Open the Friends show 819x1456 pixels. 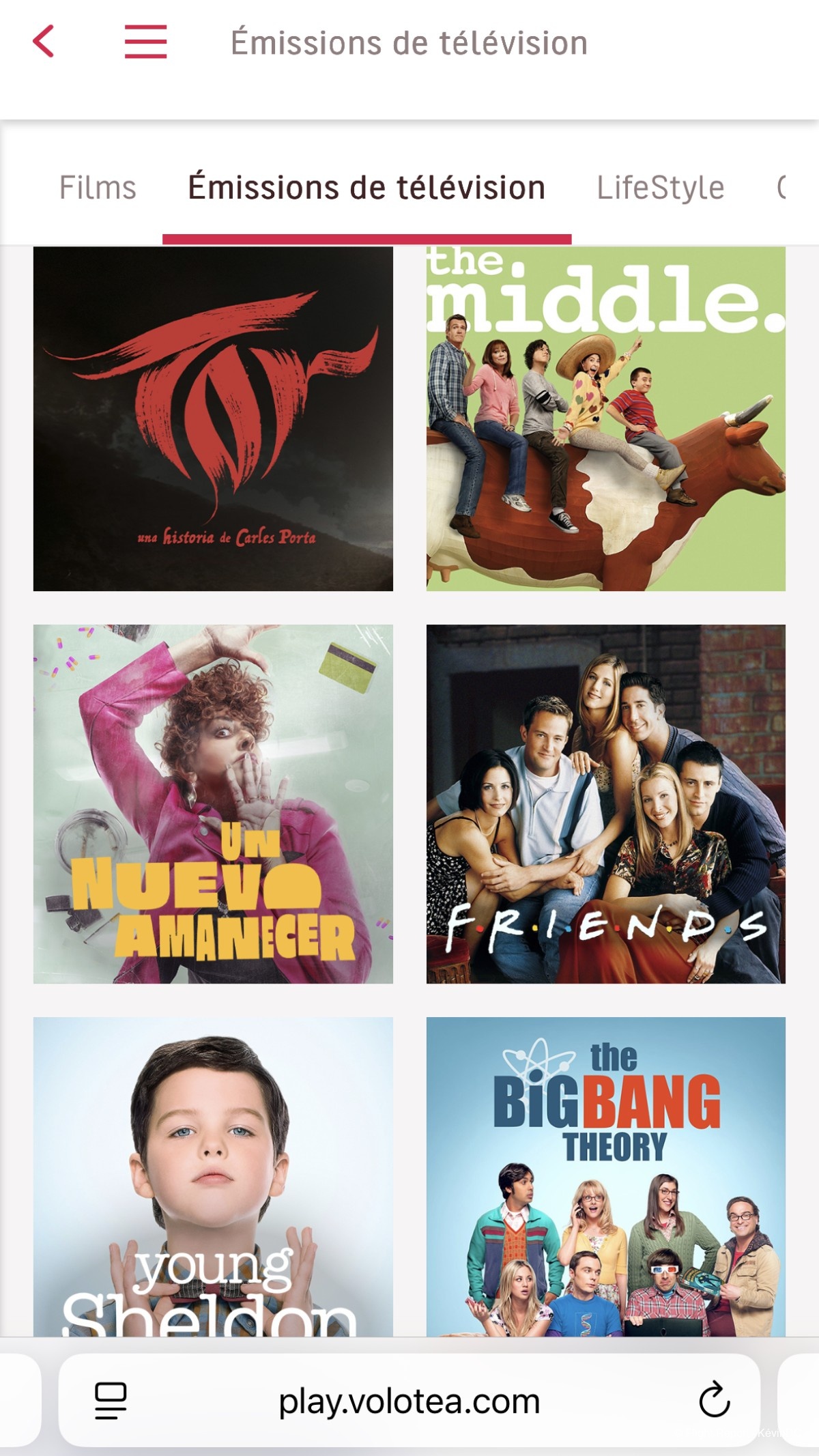click(605, 803)
